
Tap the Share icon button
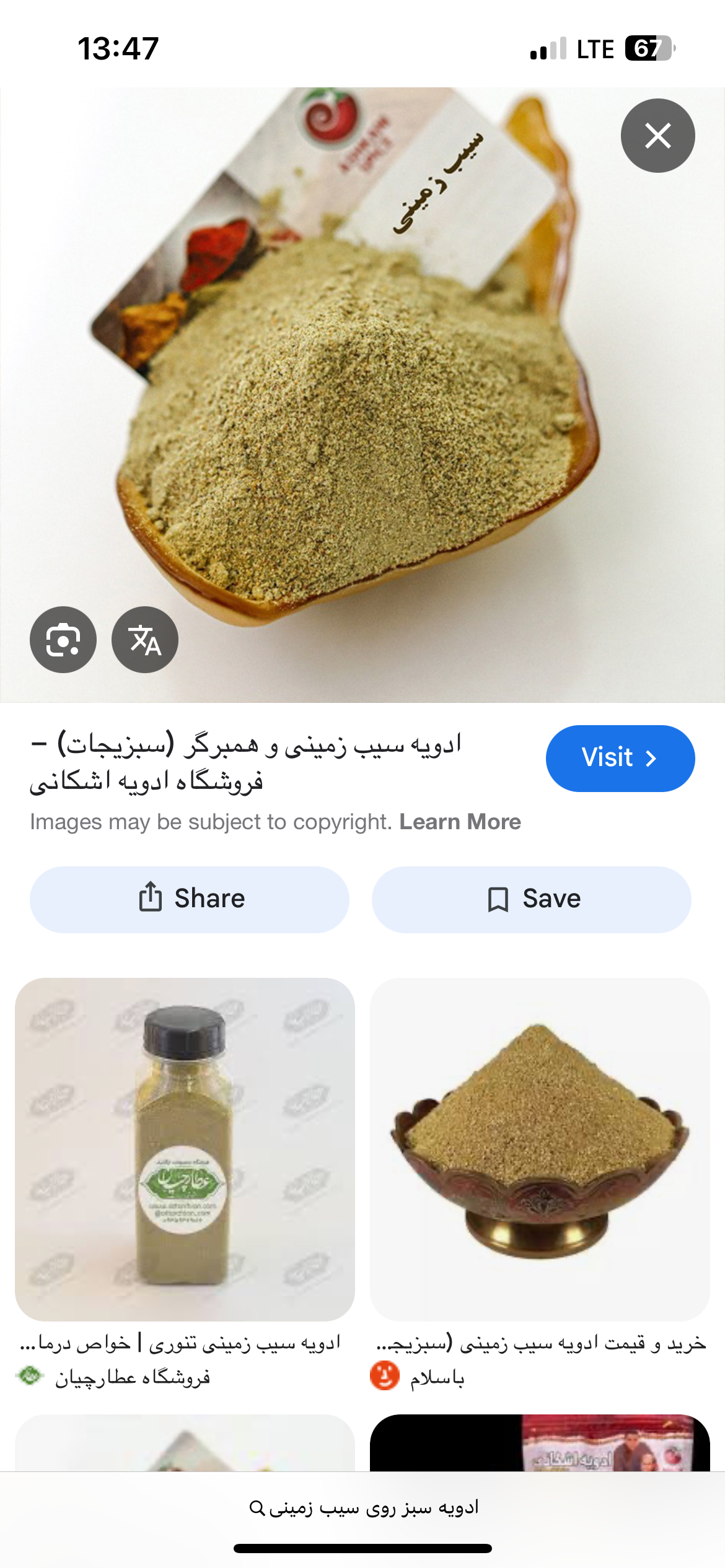151,899
